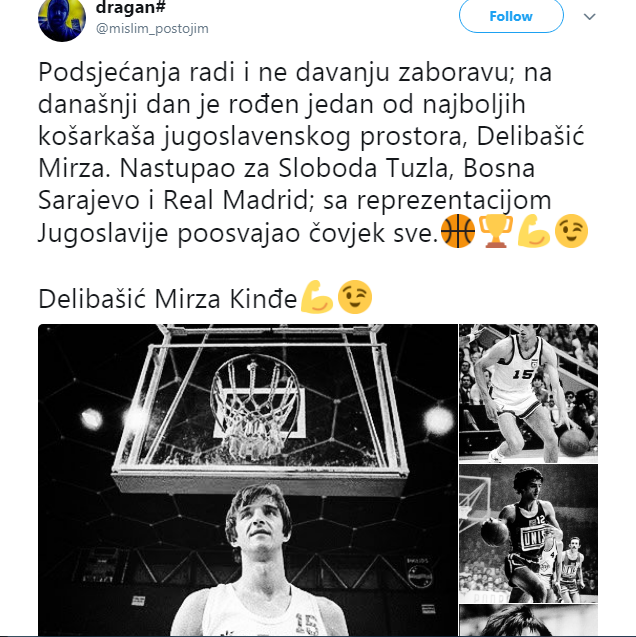Follow the dragan# account

coord(511,17)
